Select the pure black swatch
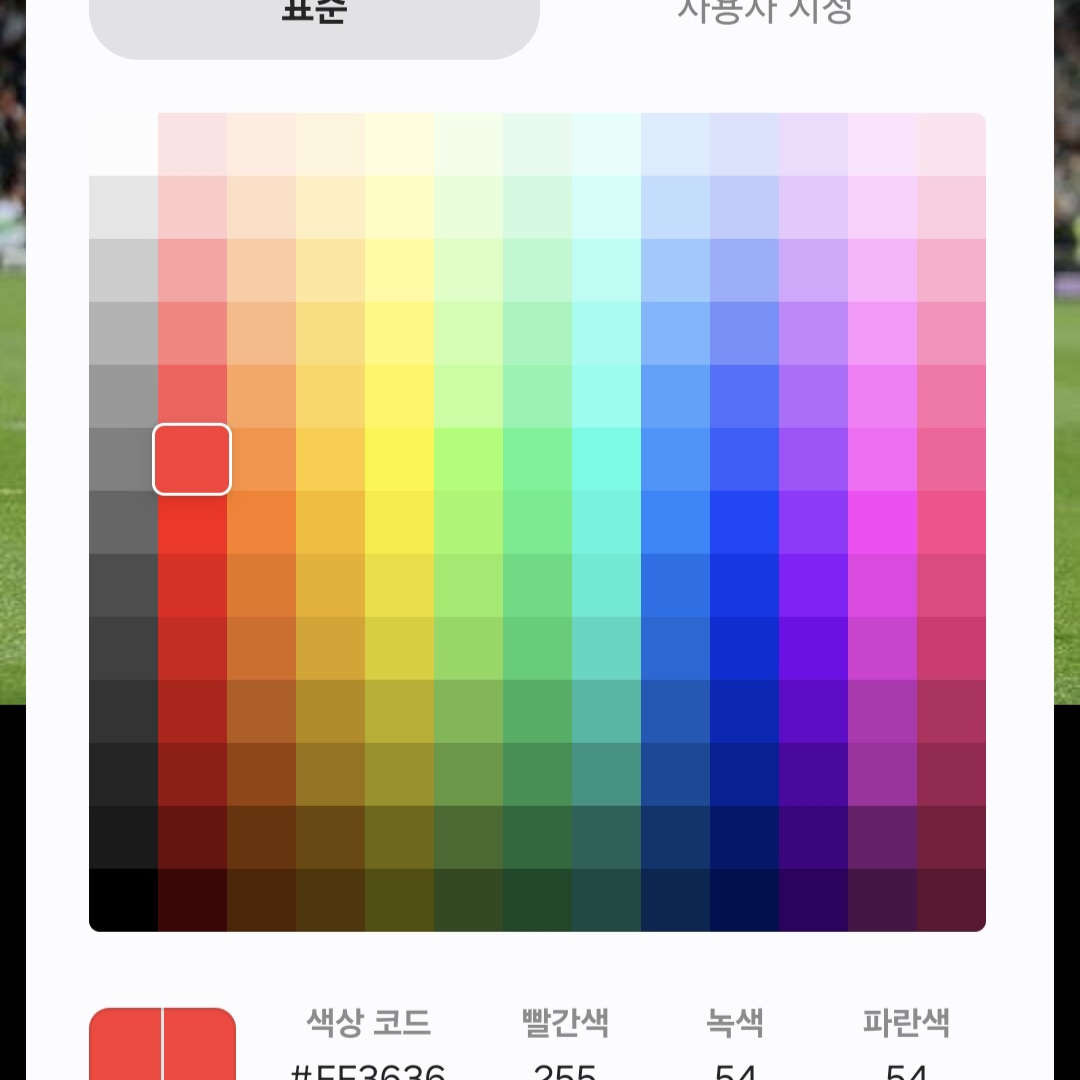Image resolution: width=1080 pixels, height=1080 pixels. (123, 900)
